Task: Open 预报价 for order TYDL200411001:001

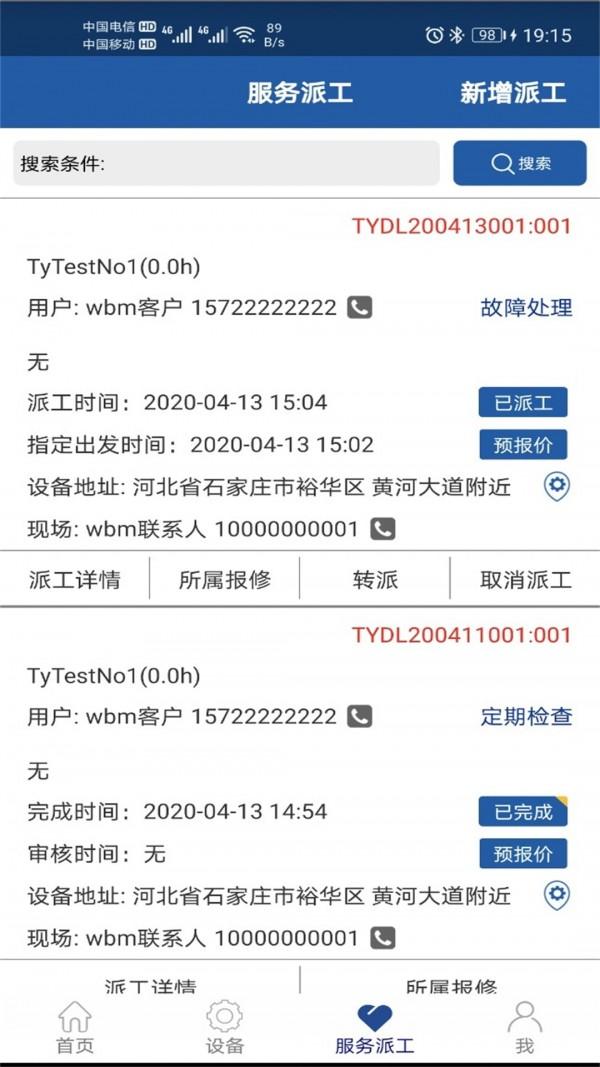Action: coord(522,853)
